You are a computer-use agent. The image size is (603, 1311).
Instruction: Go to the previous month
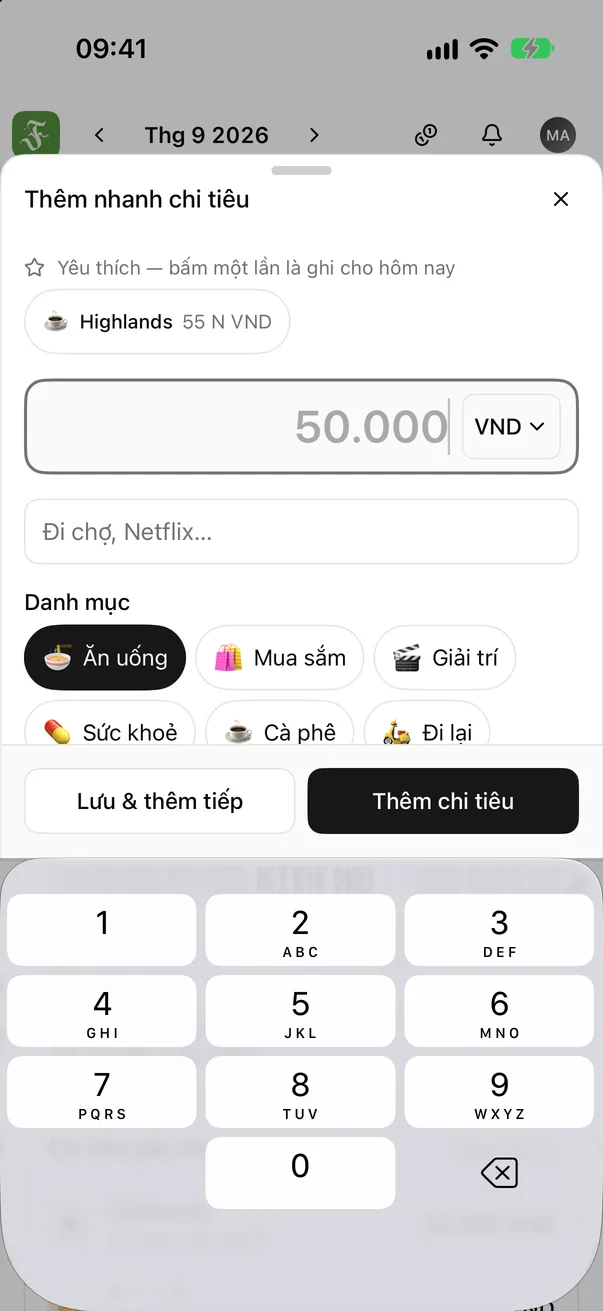coord(99,135)
